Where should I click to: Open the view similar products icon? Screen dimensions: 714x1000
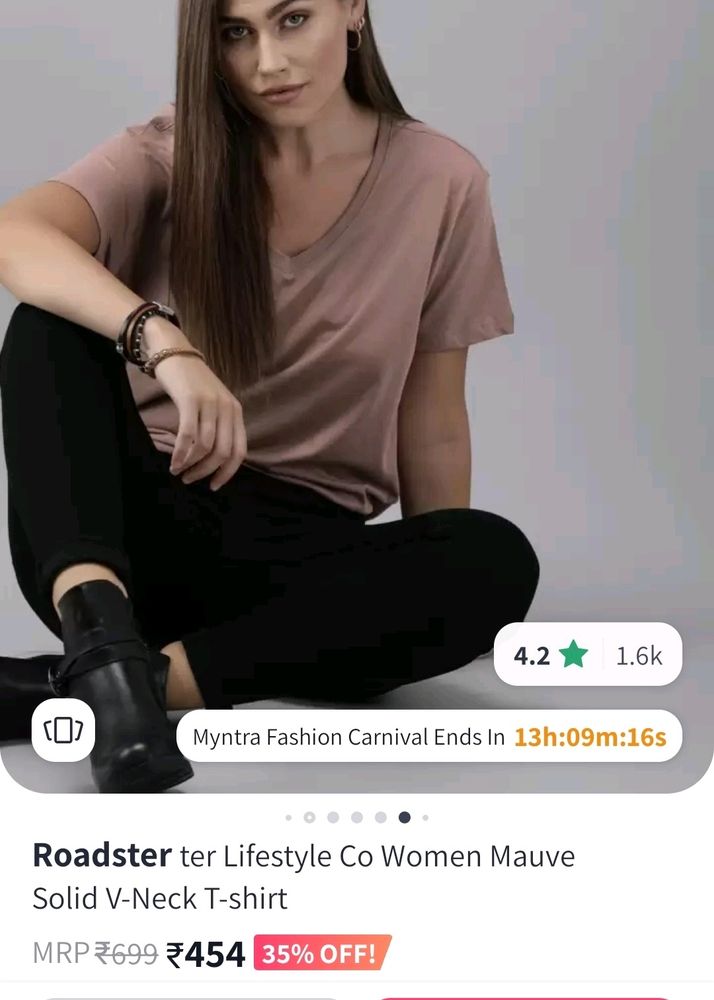pos(63,731)
